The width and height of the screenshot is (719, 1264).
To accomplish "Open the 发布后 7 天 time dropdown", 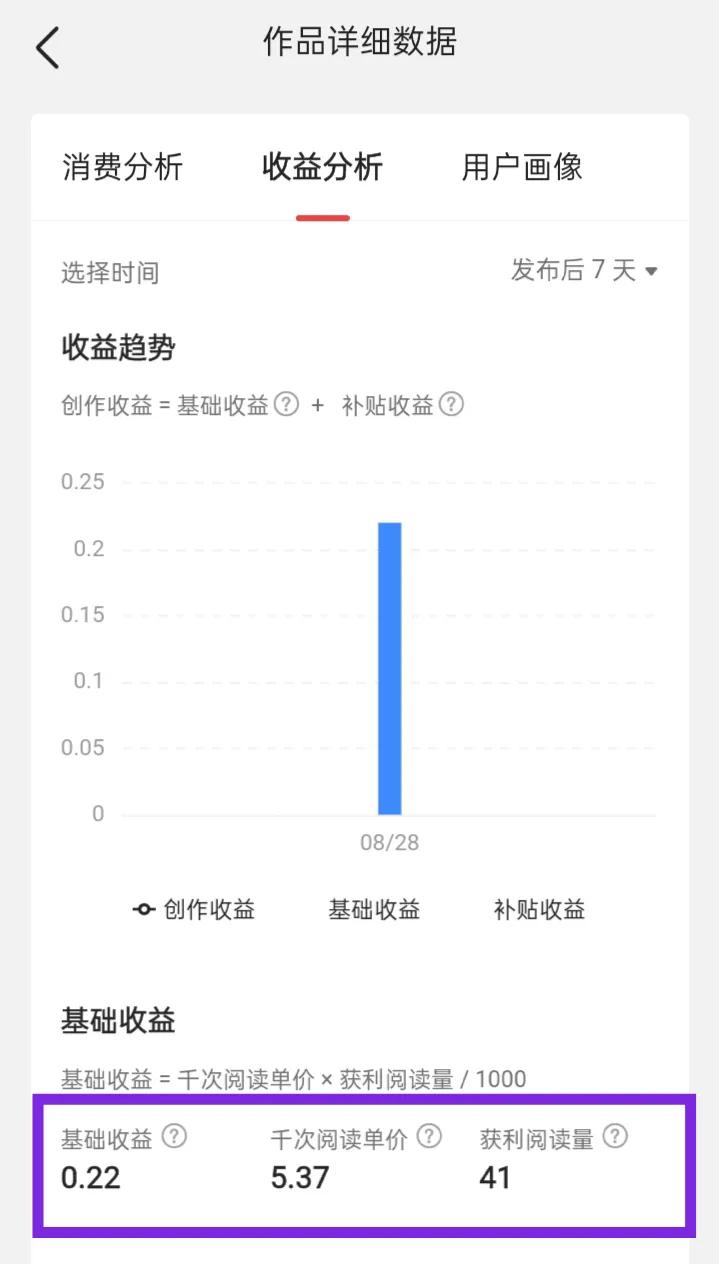I will [584, 270].
